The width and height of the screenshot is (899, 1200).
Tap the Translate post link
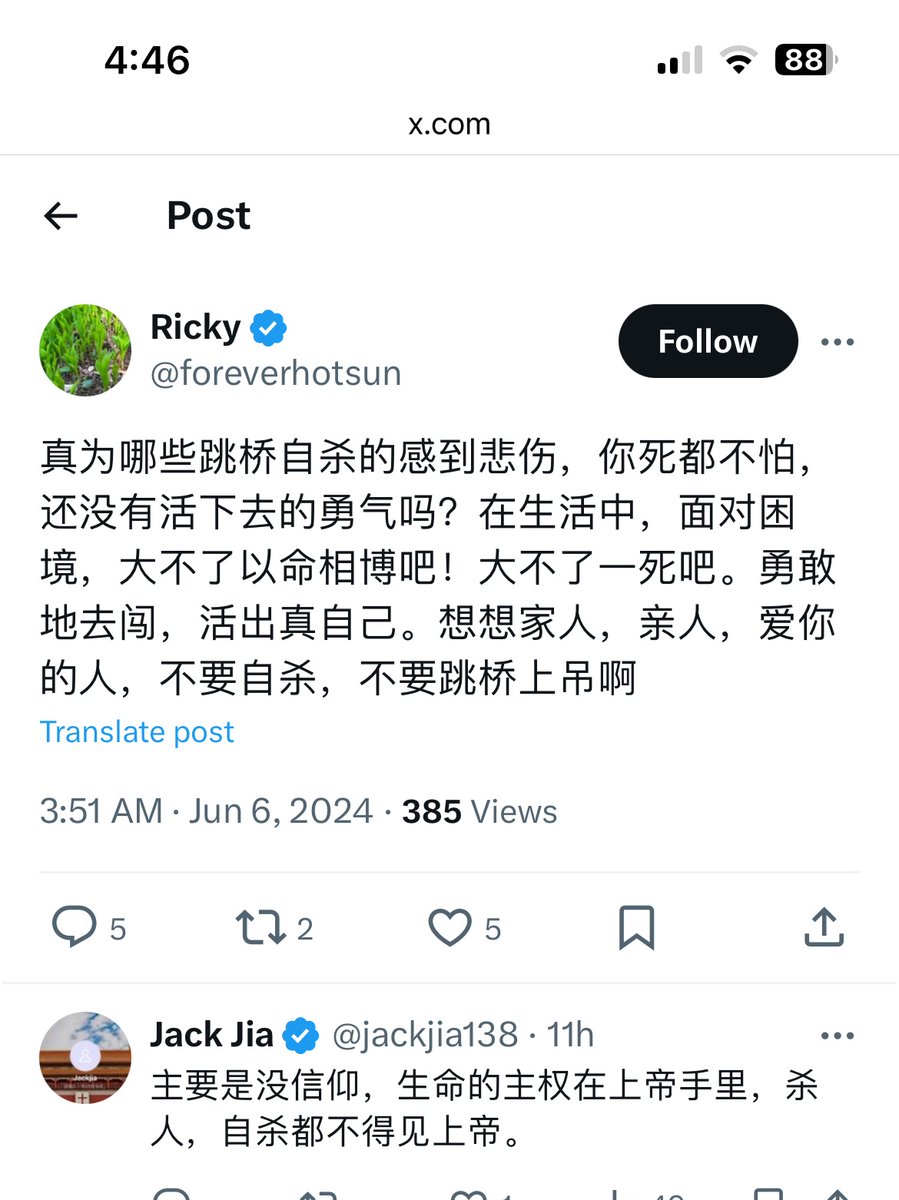(137, 732)
